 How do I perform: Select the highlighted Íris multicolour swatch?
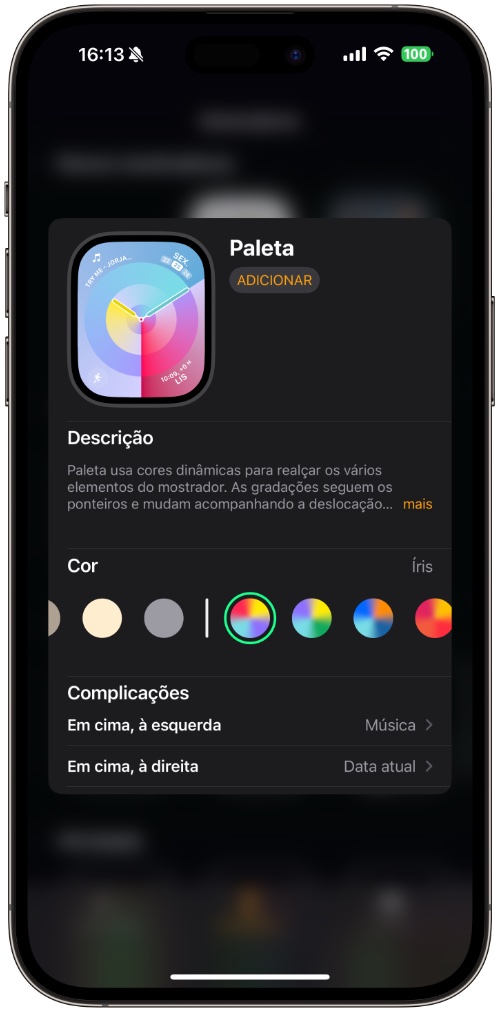click(250, 618)
